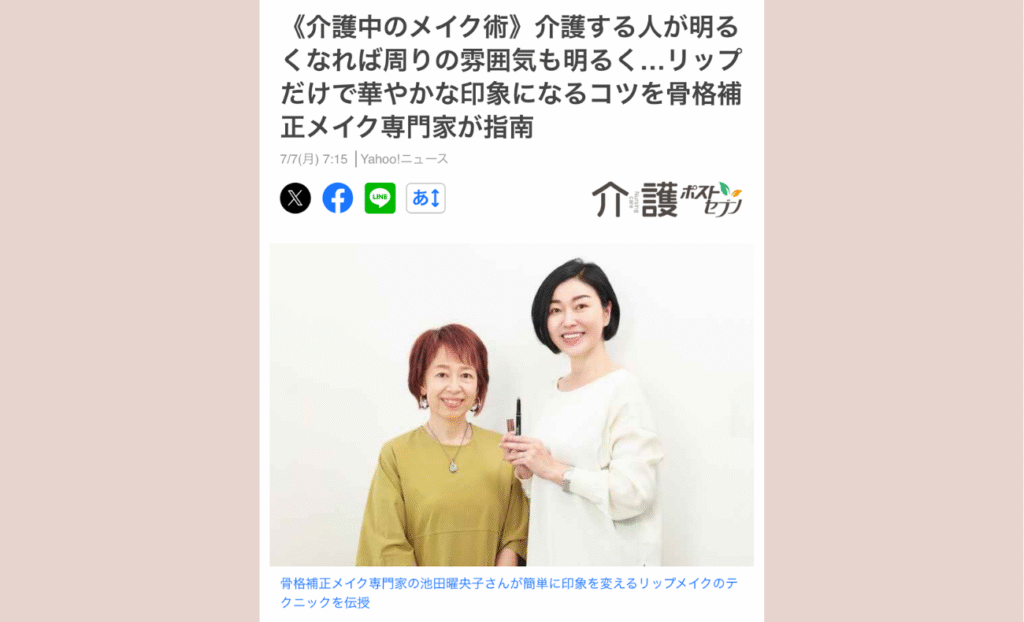The width and height of the screenshot is (1024, 622).
Task: Share this article to Facebook
Action: click(338, 198)
